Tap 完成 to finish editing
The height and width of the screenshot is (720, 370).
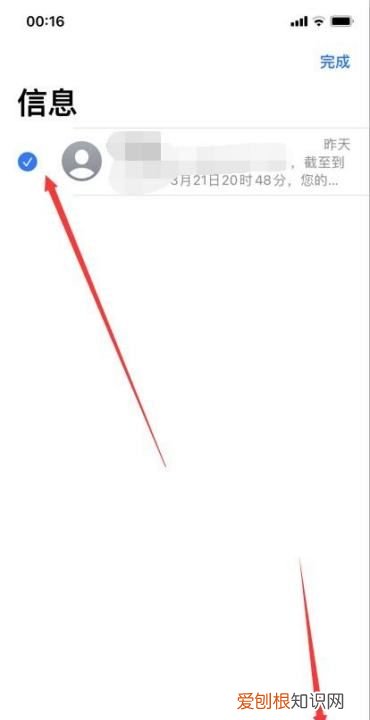(335, 62)
